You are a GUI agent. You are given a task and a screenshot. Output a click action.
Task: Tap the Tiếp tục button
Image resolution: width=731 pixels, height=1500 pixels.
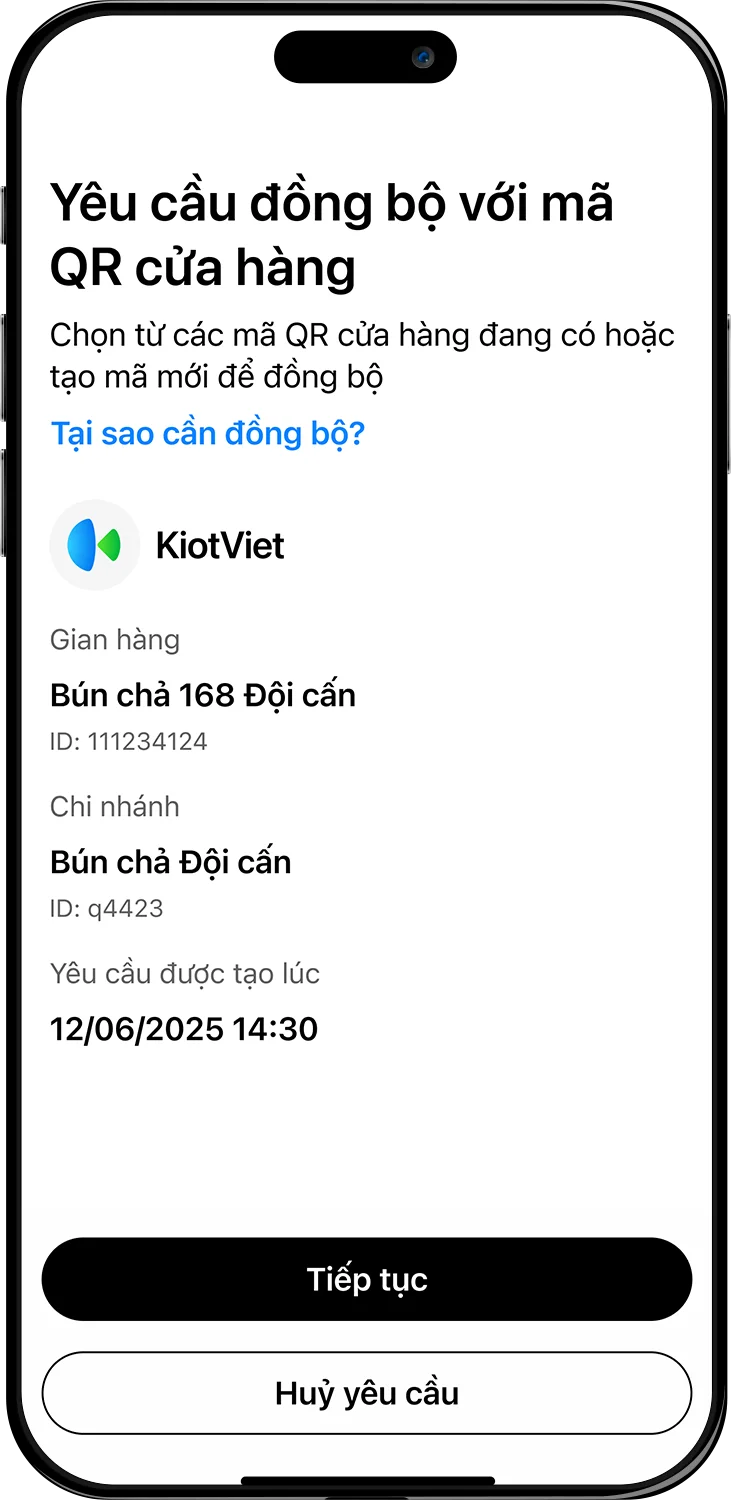[x=366, y=1279]
